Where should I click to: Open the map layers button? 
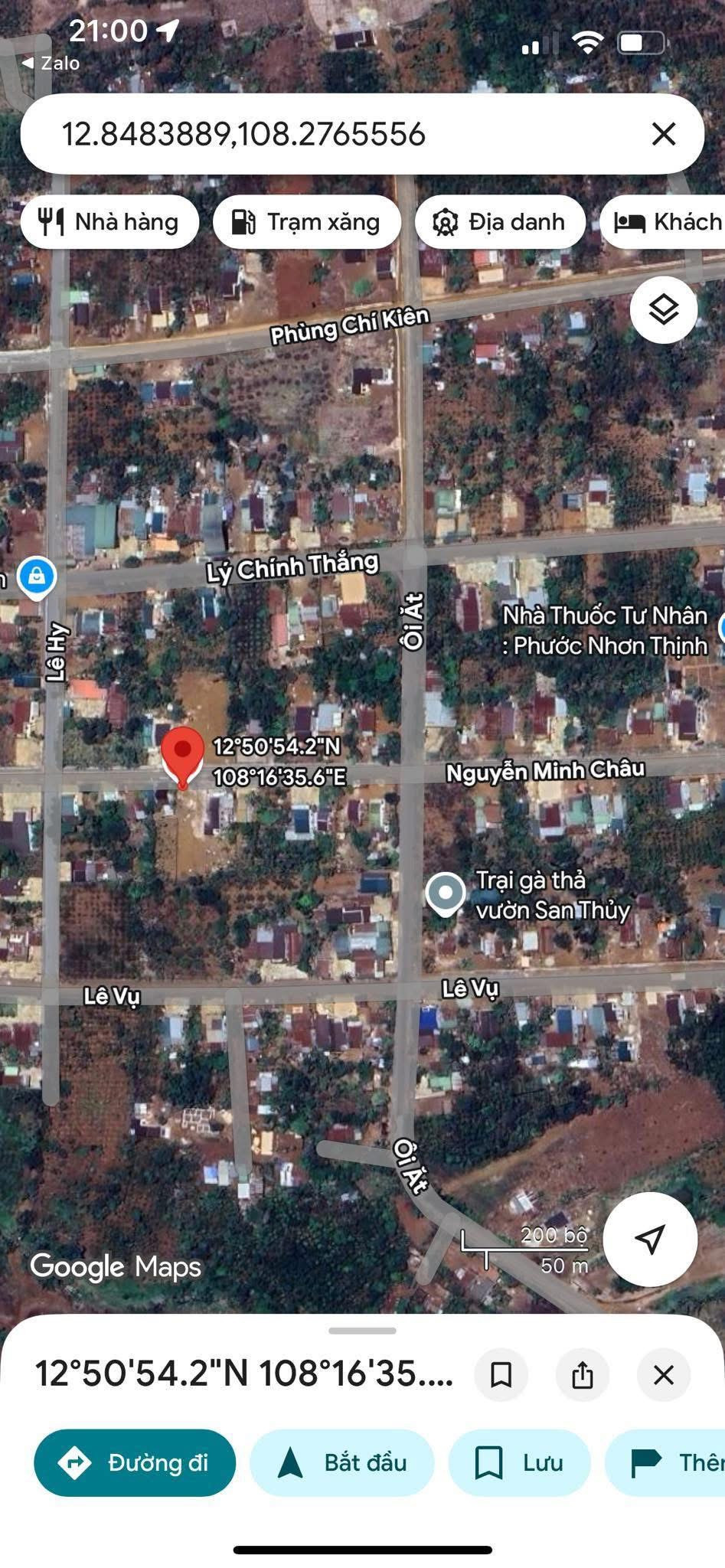664,309
